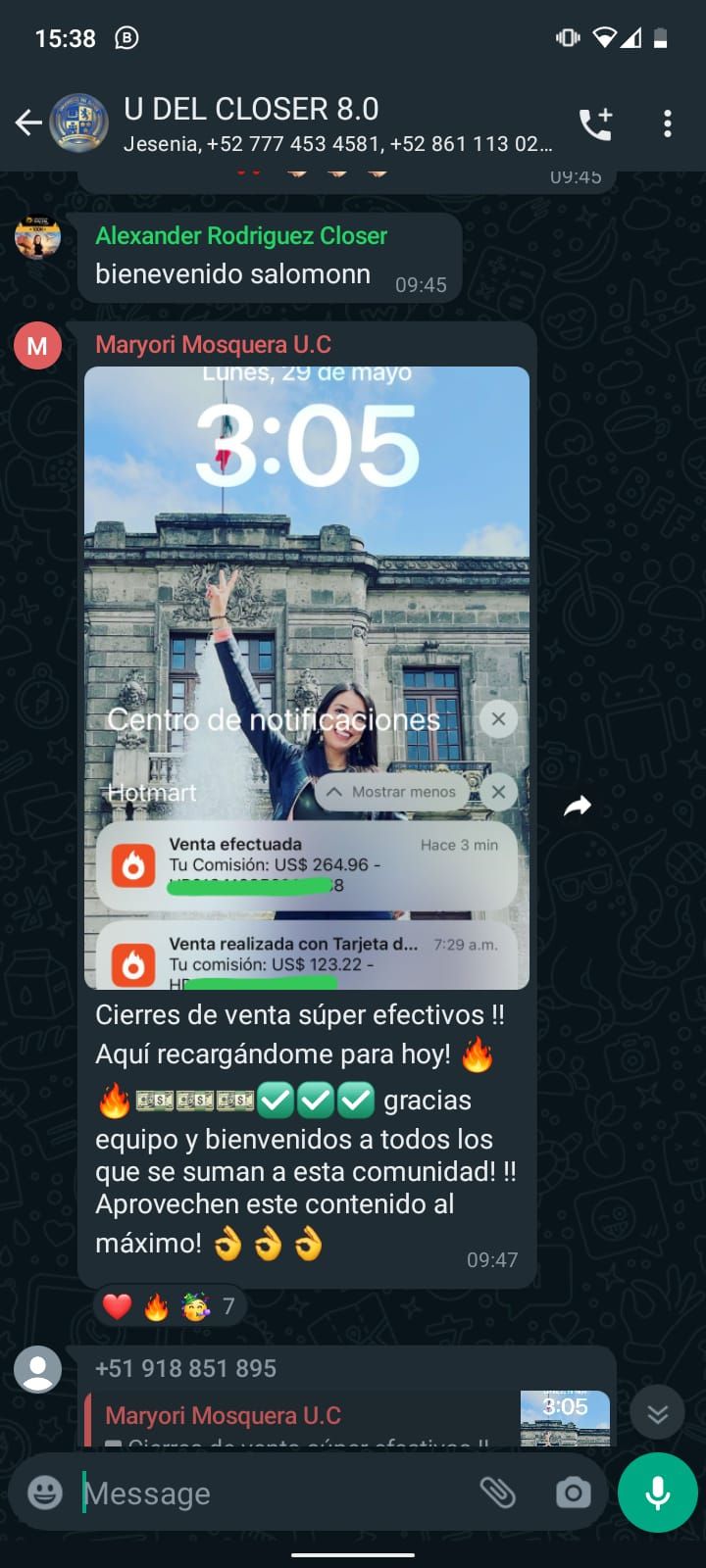The height and width of the screenshot is (1568, 706).
Task: Open Maryori Mosquera's shared screenshot image
Action: click(306, 676)
